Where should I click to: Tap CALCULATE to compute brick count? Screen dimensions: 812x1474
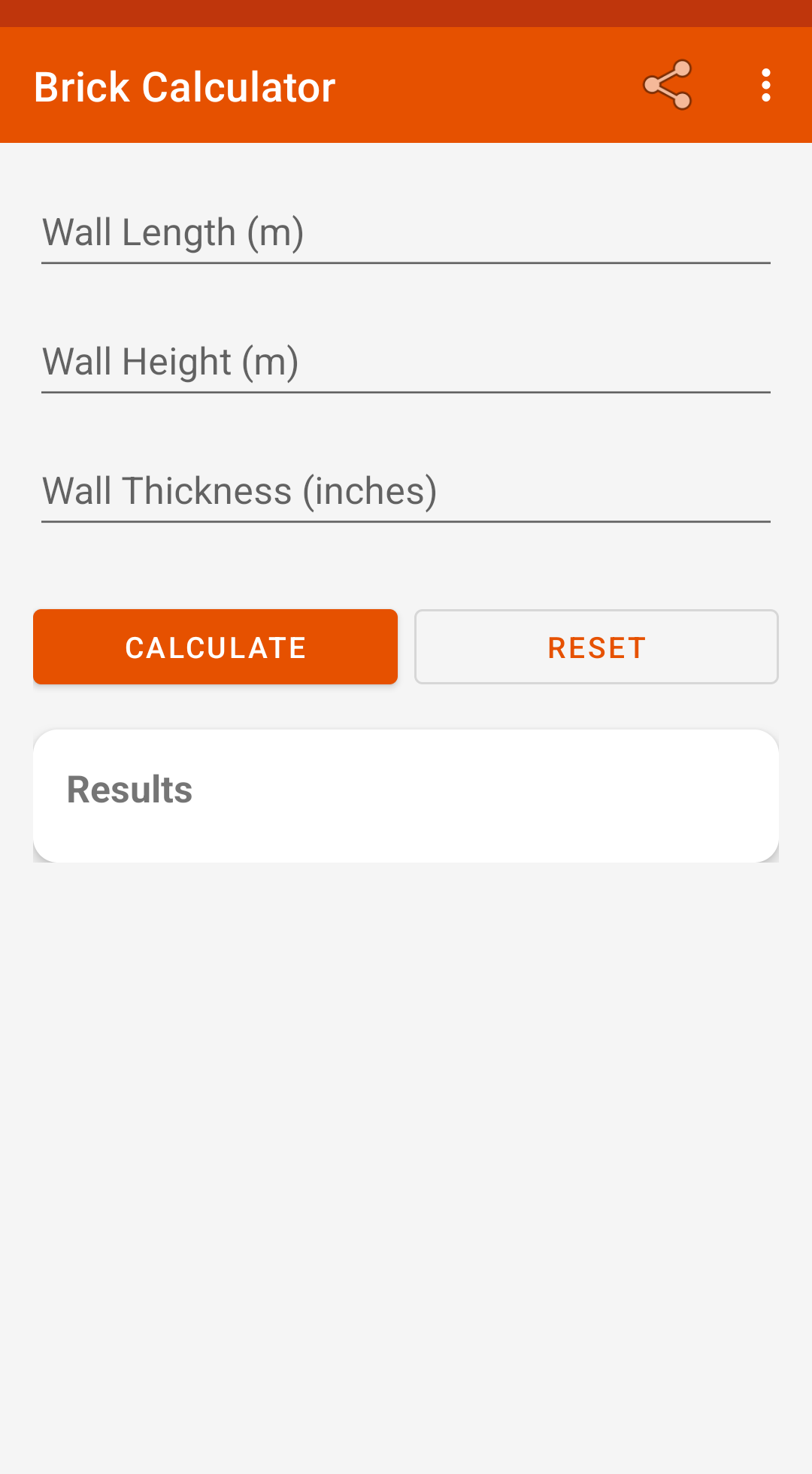pos(215,647)
